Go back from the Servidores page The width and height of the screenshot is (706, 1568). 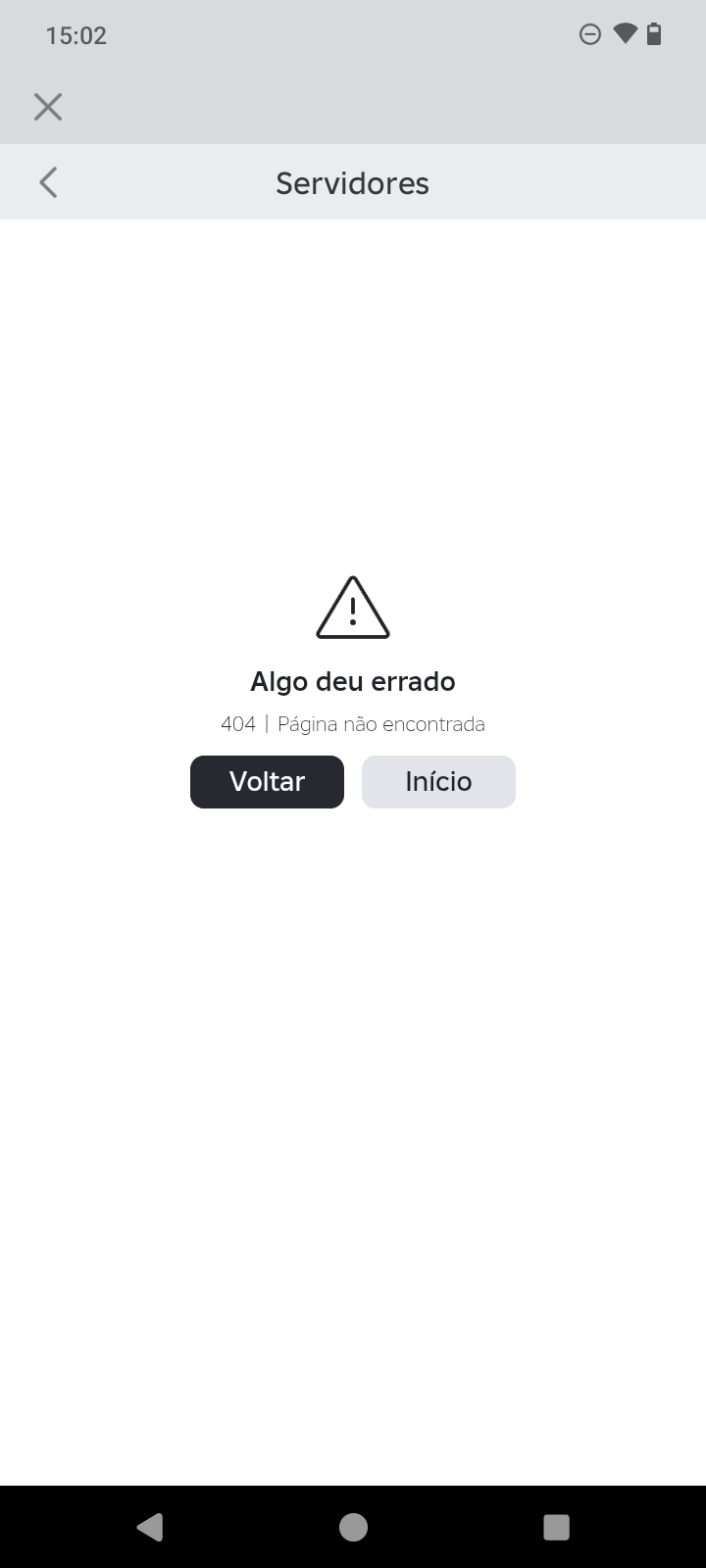point(48,182)
